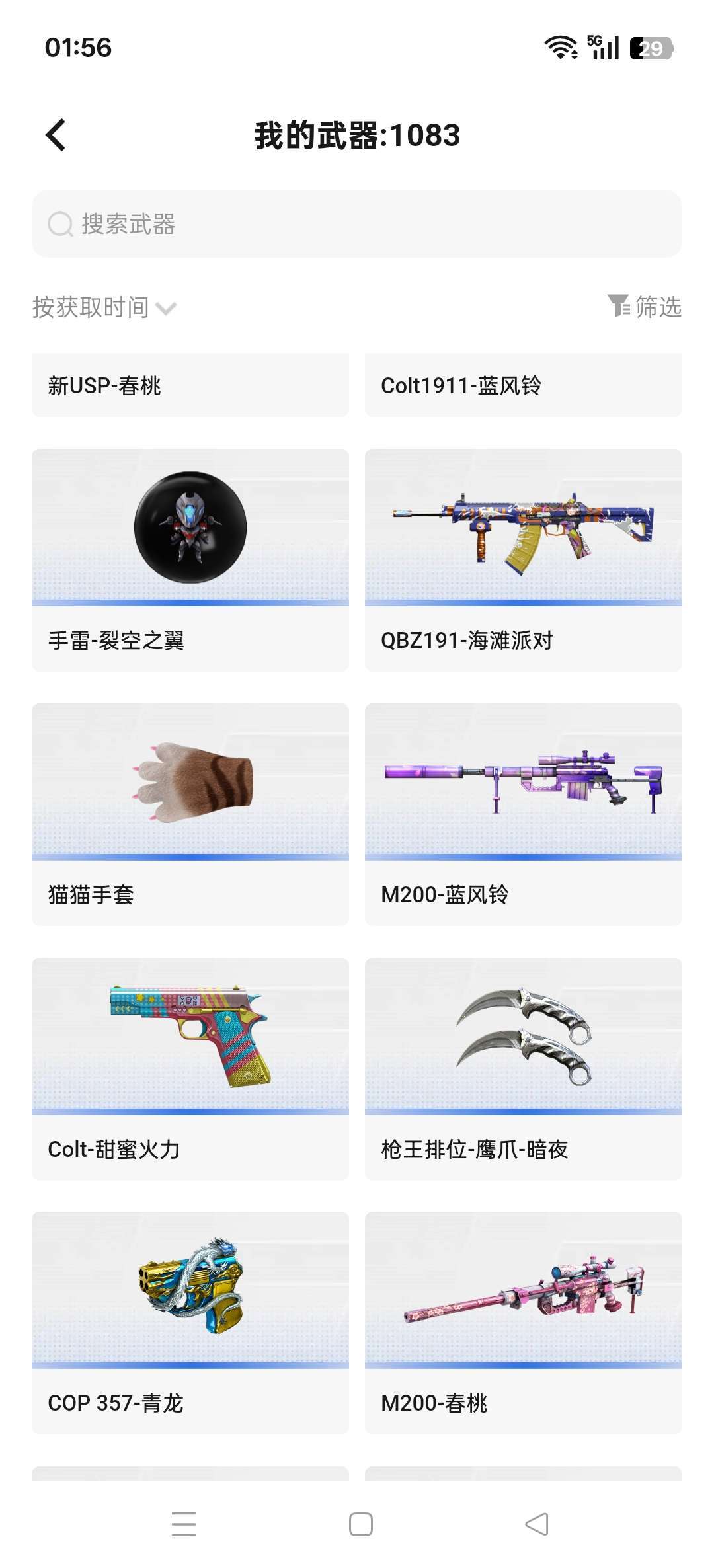Expand the sort chevron next to 按获取时间
Screen dimensions: 714x1568
tap(167, 308)
